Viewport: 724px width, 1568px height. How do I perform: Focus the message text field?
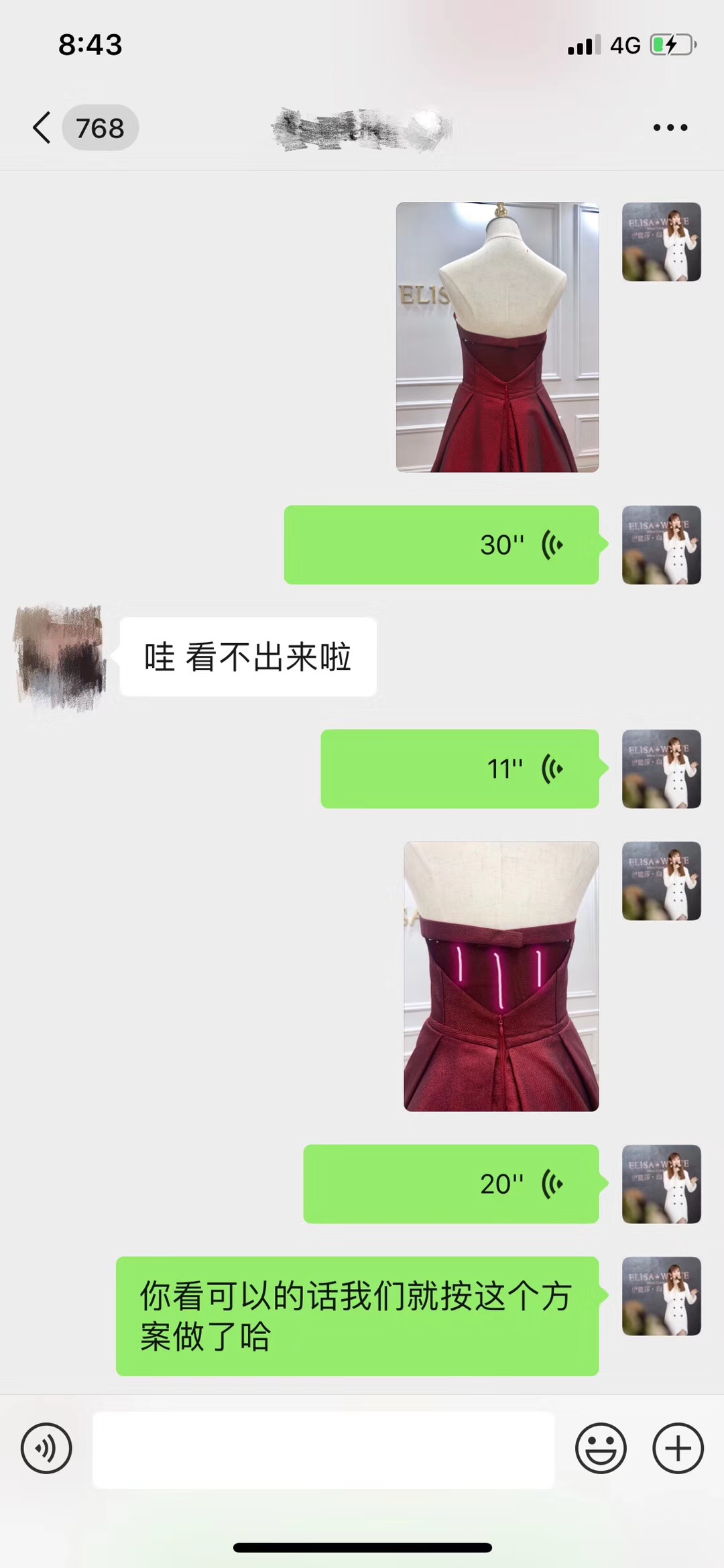323,1449
